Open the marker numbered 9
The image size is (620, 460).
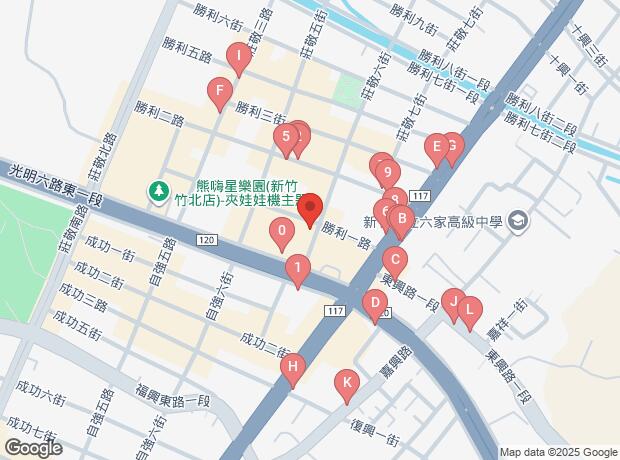click(x=388, y=173)
